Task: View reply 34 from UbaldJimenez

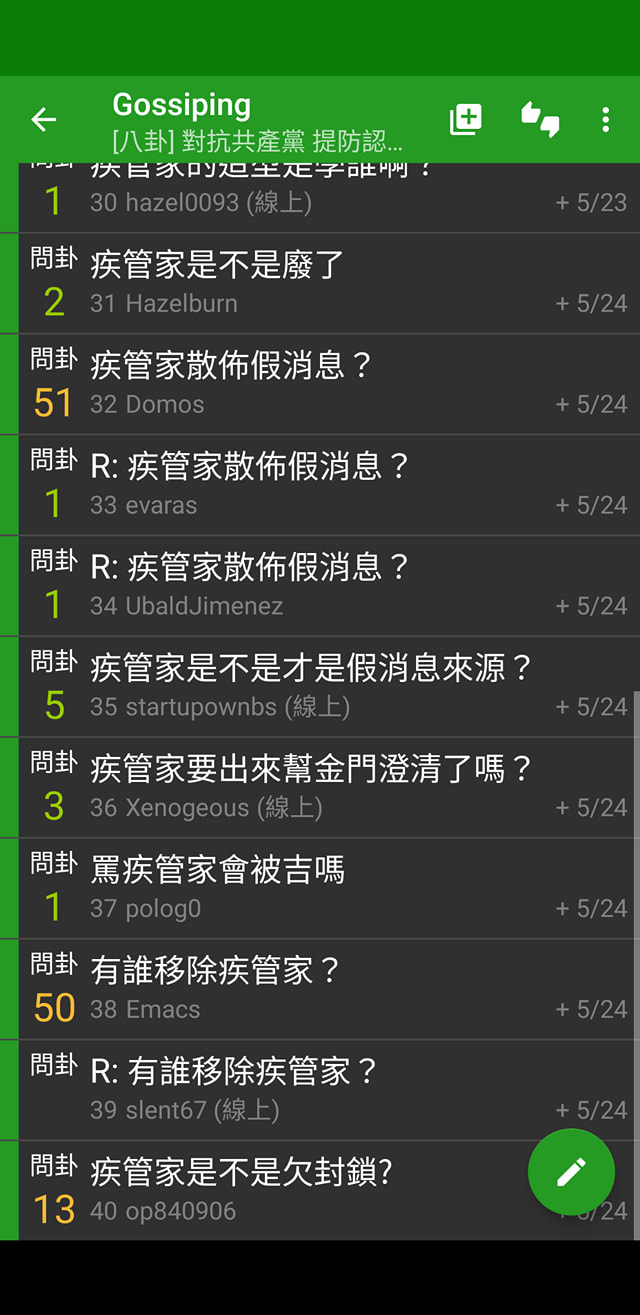Action: pyautogui.click(x=320, y=587)
